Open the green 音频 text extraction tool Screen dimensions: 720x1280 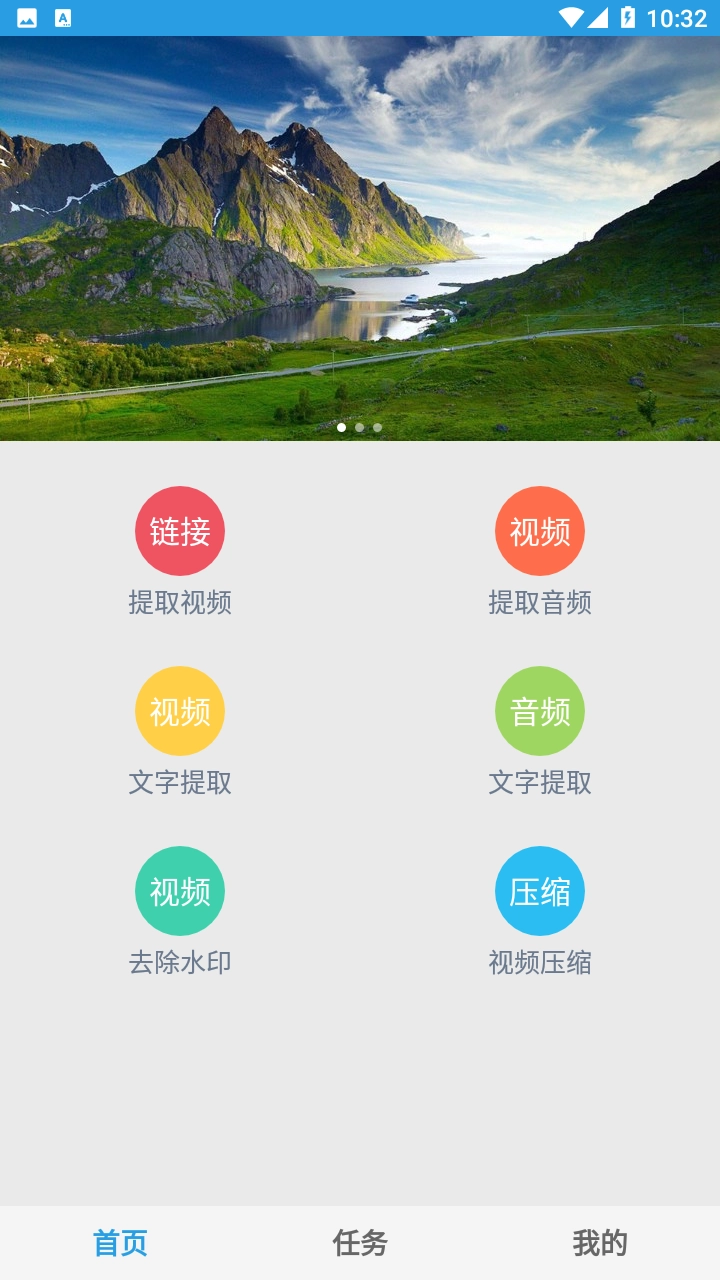(539, 710)
